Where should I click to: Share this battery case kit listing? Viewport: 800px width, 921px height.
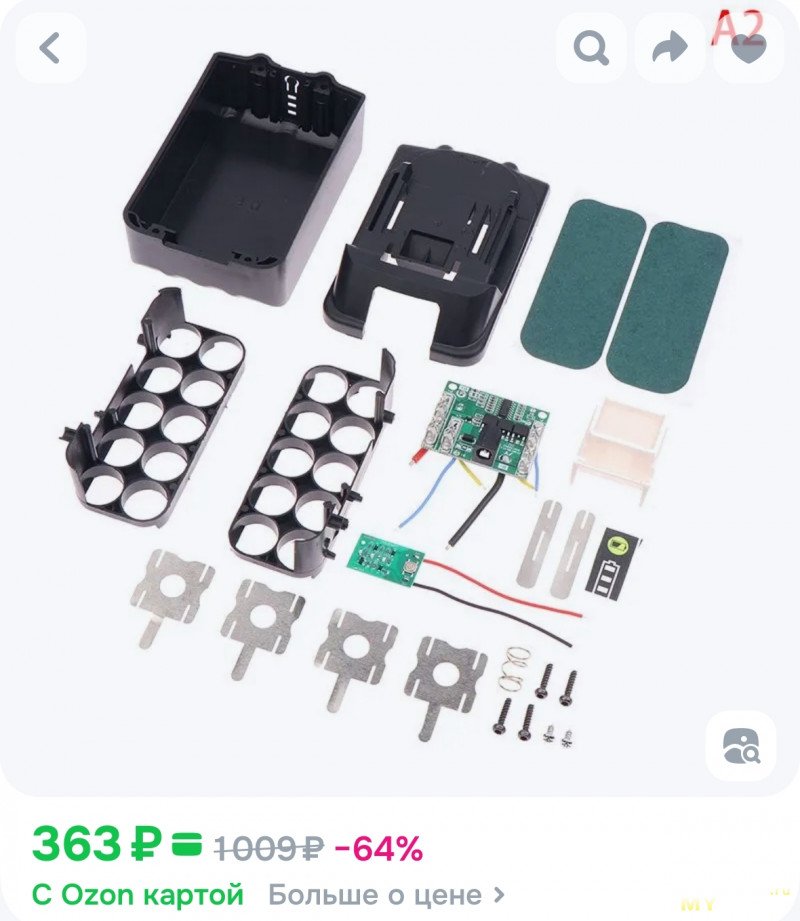[x=669, y=48]
